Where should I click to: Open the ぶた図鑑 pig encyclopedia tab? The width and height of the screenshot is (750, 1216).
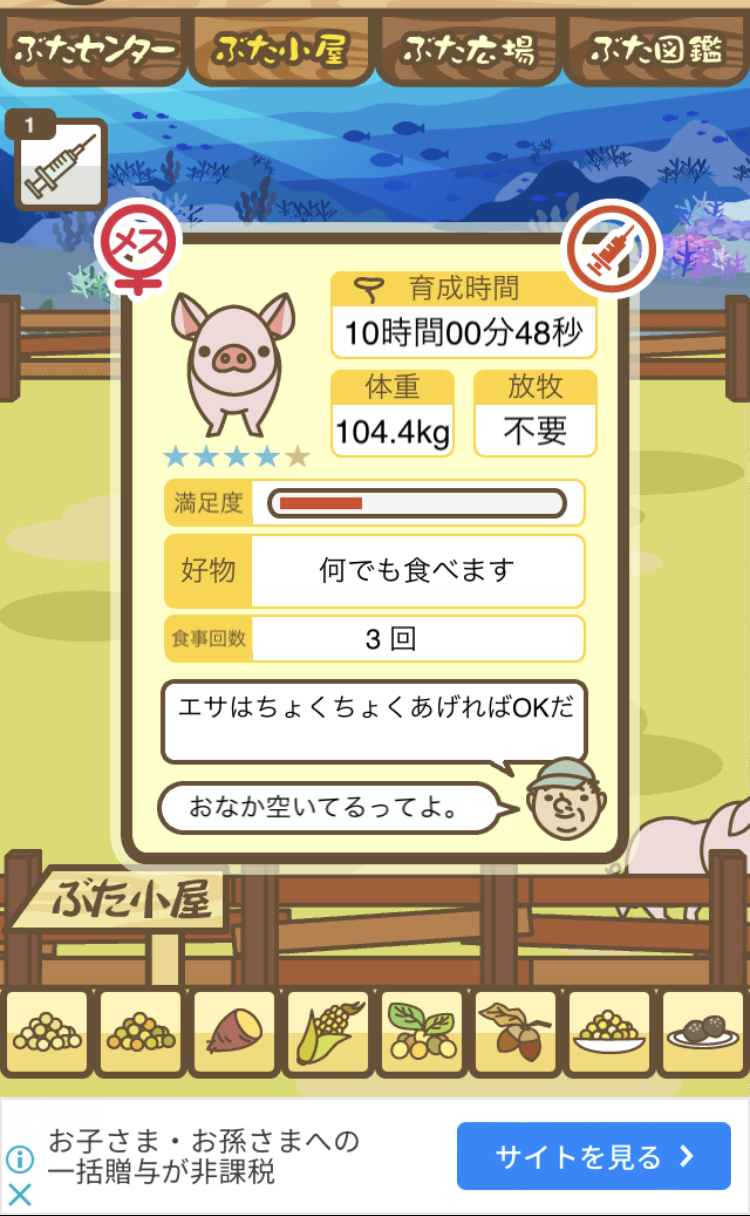(x=656, y=49)
